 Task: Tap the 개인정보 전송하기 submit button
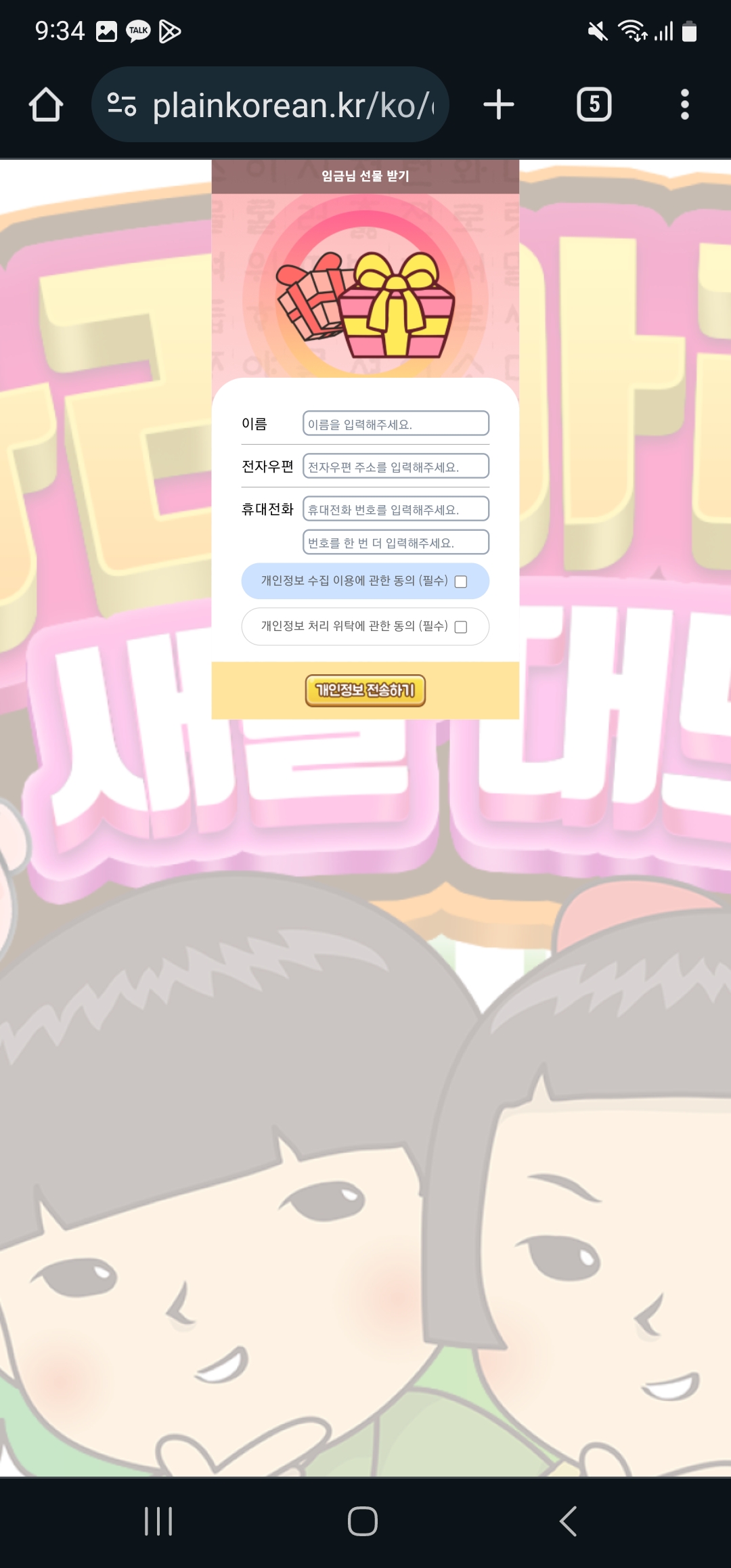(x=365, y=691)
